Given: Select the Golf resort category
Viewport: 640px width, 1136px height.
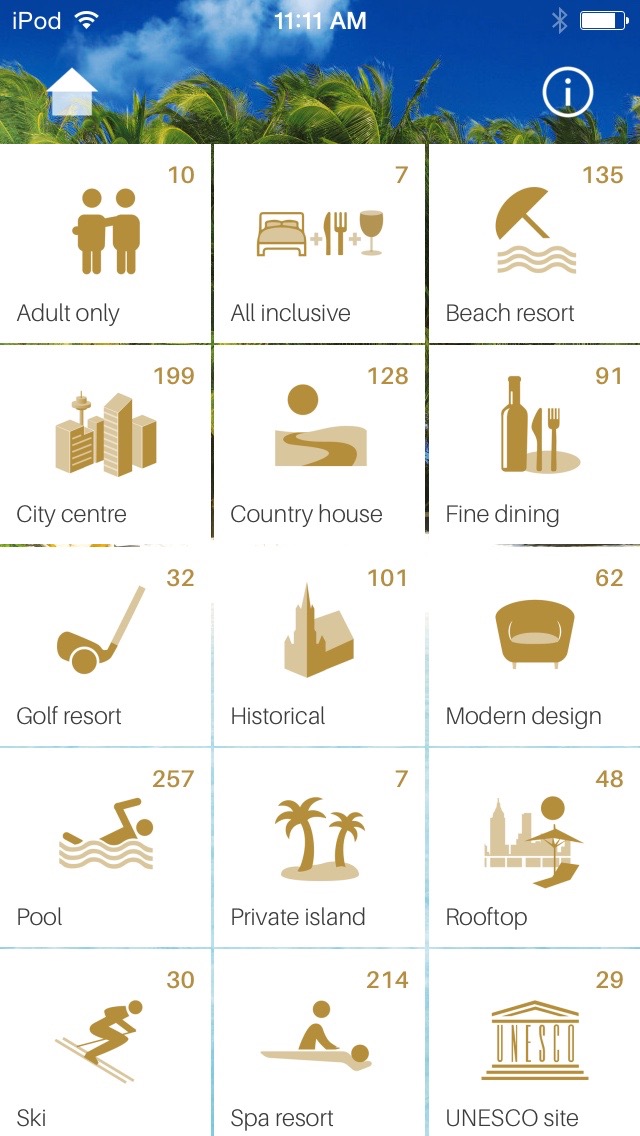Looking at the screenshot, I should [105, 646].
